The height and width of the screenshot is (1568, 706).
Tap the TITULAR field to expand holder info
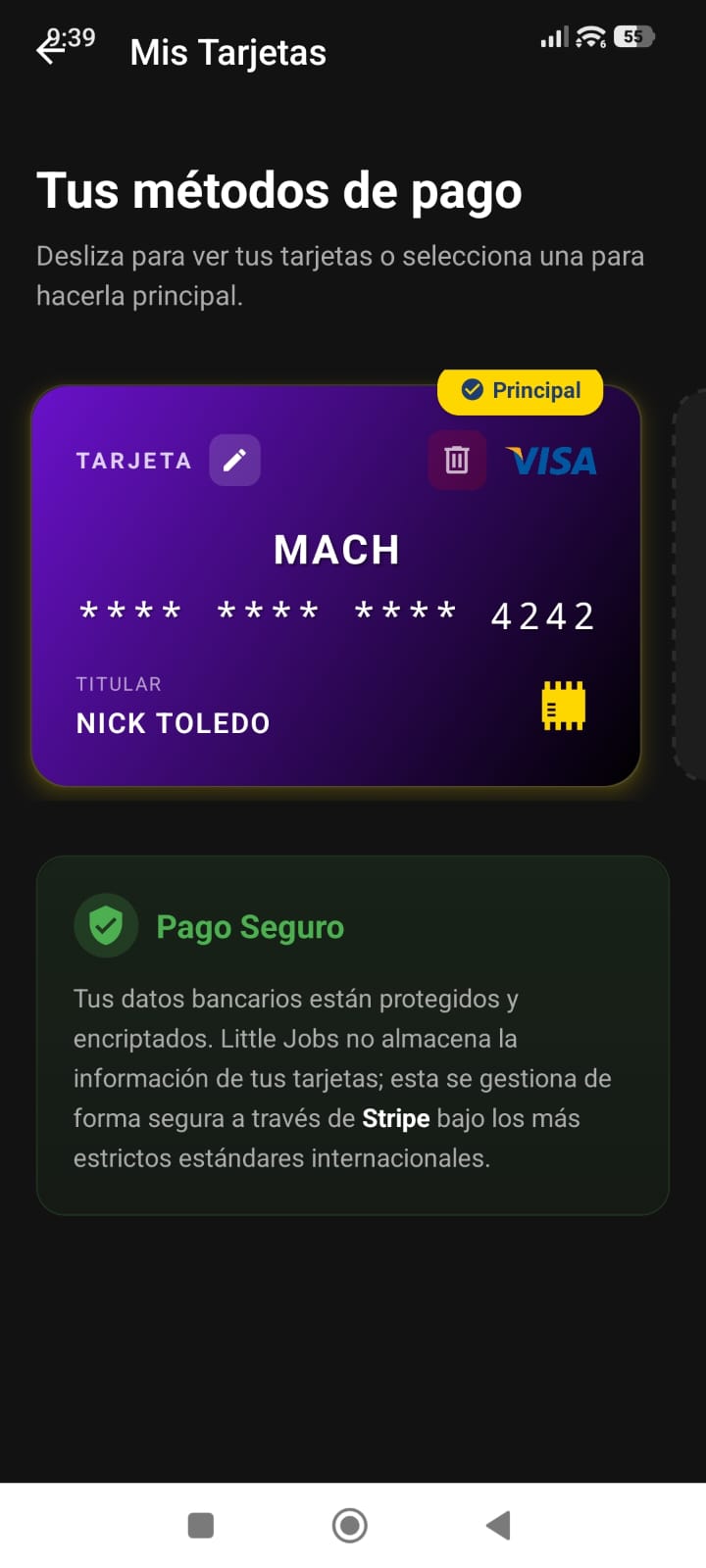(x=118, y=683)
